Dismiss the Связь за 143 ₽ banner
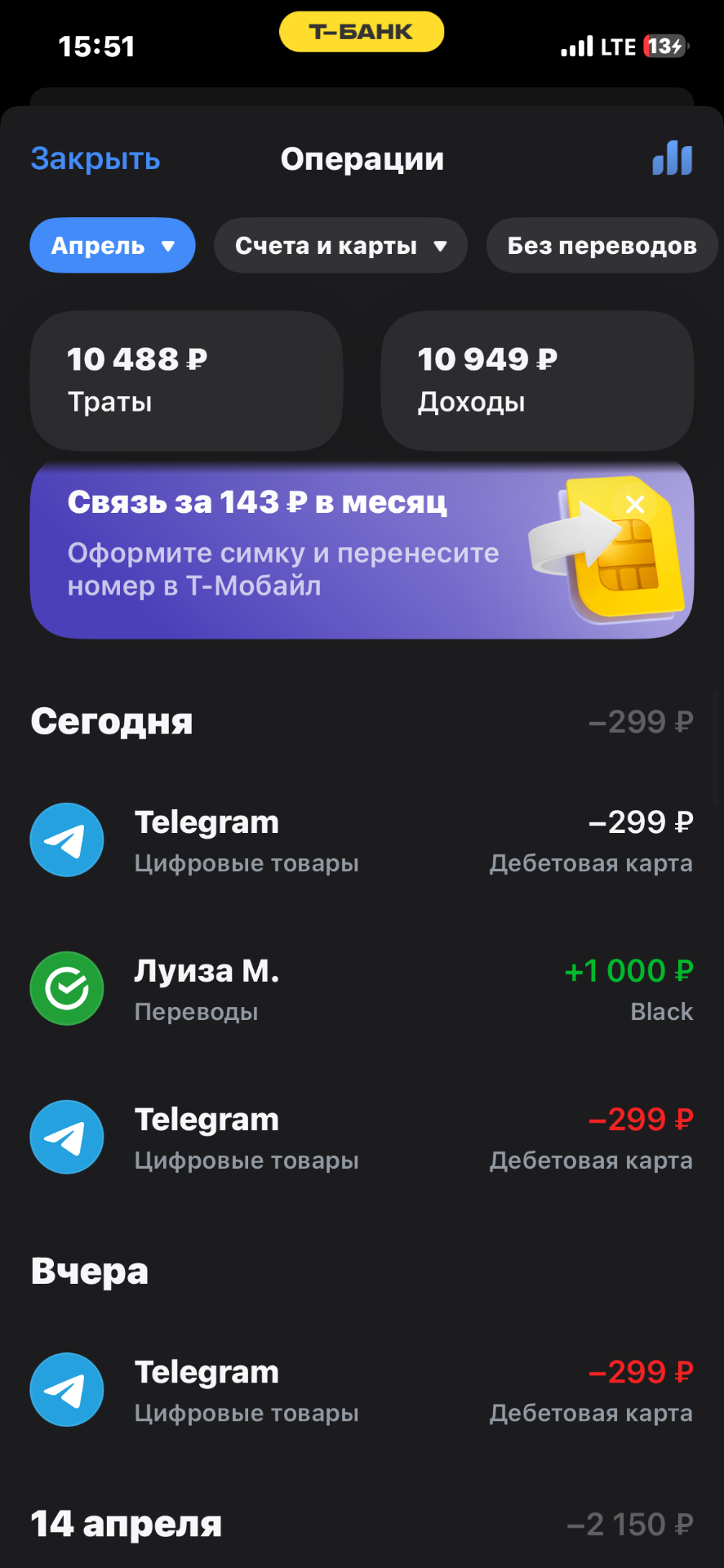This screenshot has width=724, height=1568. (x=635, y=505)
